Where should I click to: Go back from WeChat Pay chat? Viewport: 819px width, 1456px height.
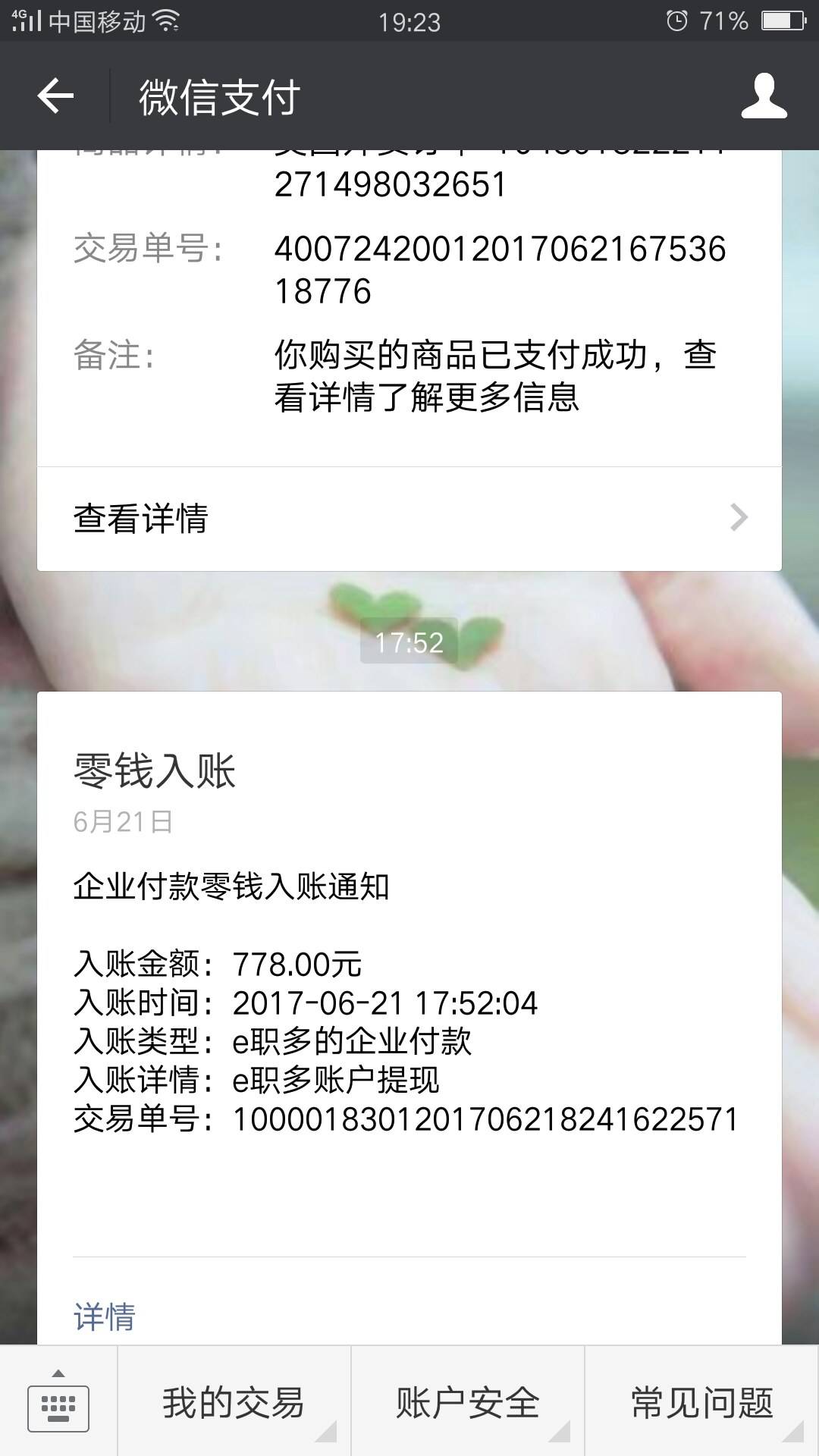tap(55, 96)
